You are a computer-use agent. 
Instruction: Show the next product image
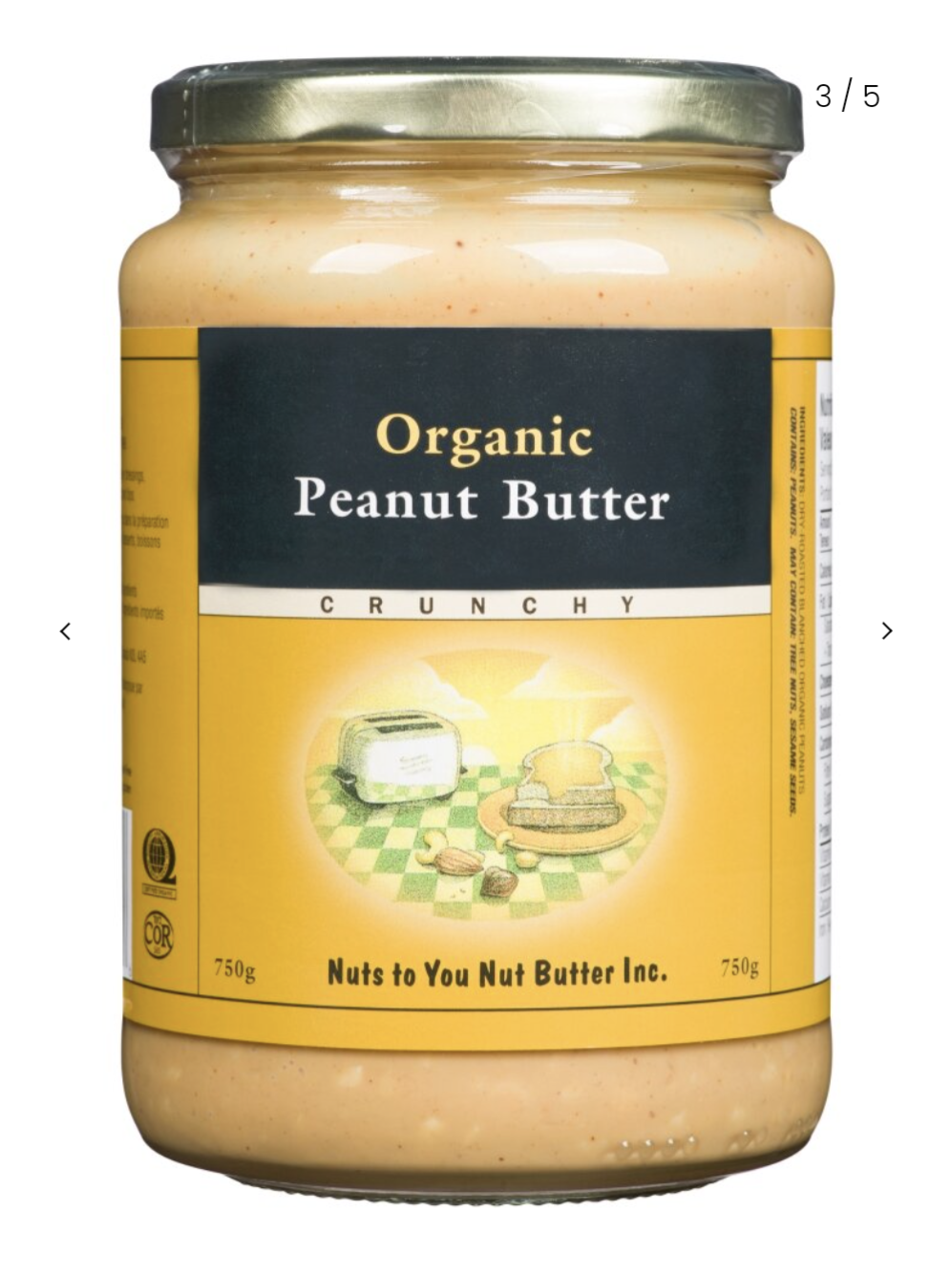click(886, 630)
